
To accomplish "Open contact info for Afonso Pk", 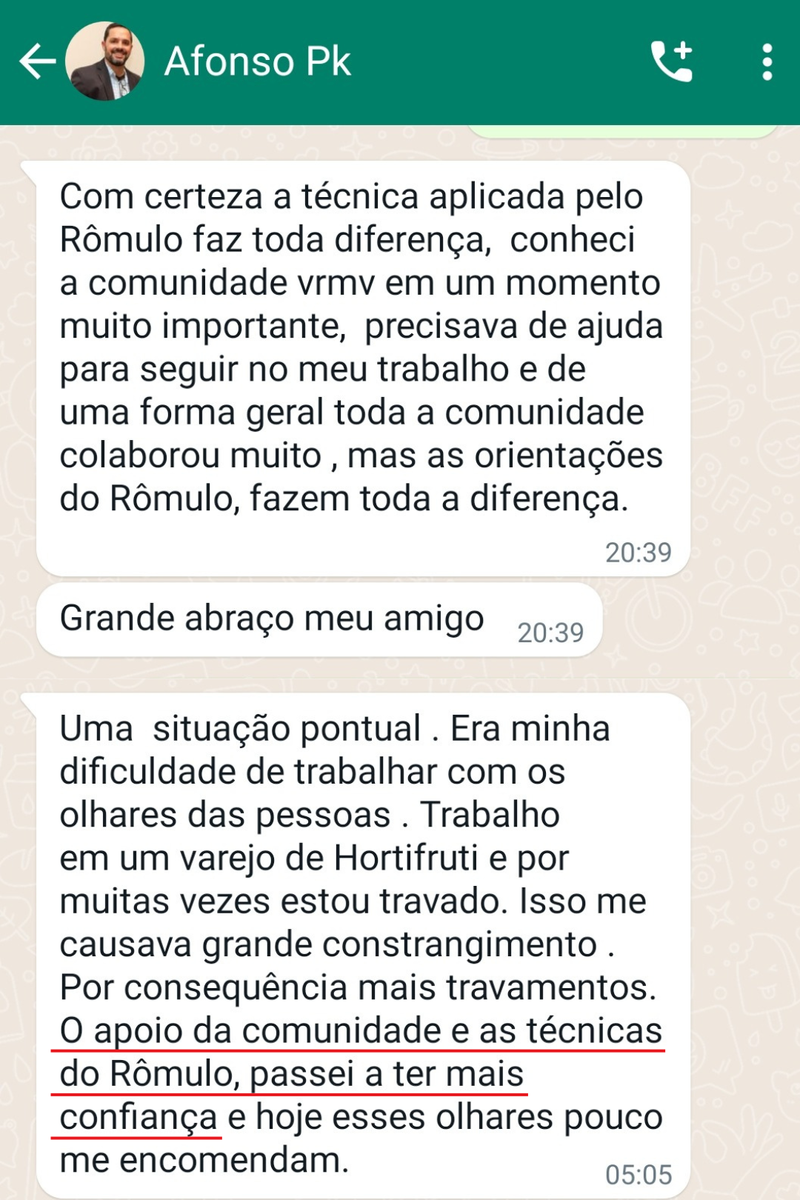I will (x=257, y=62).
